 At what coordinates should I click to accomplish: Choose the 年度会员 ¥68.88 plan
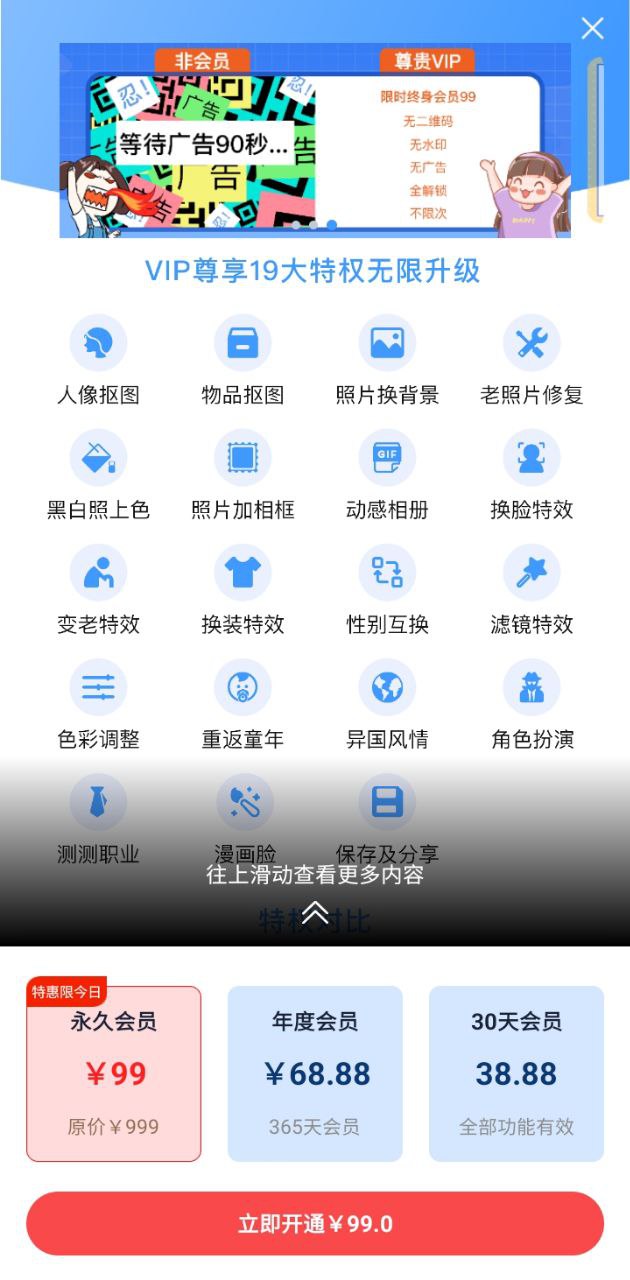315,1074
